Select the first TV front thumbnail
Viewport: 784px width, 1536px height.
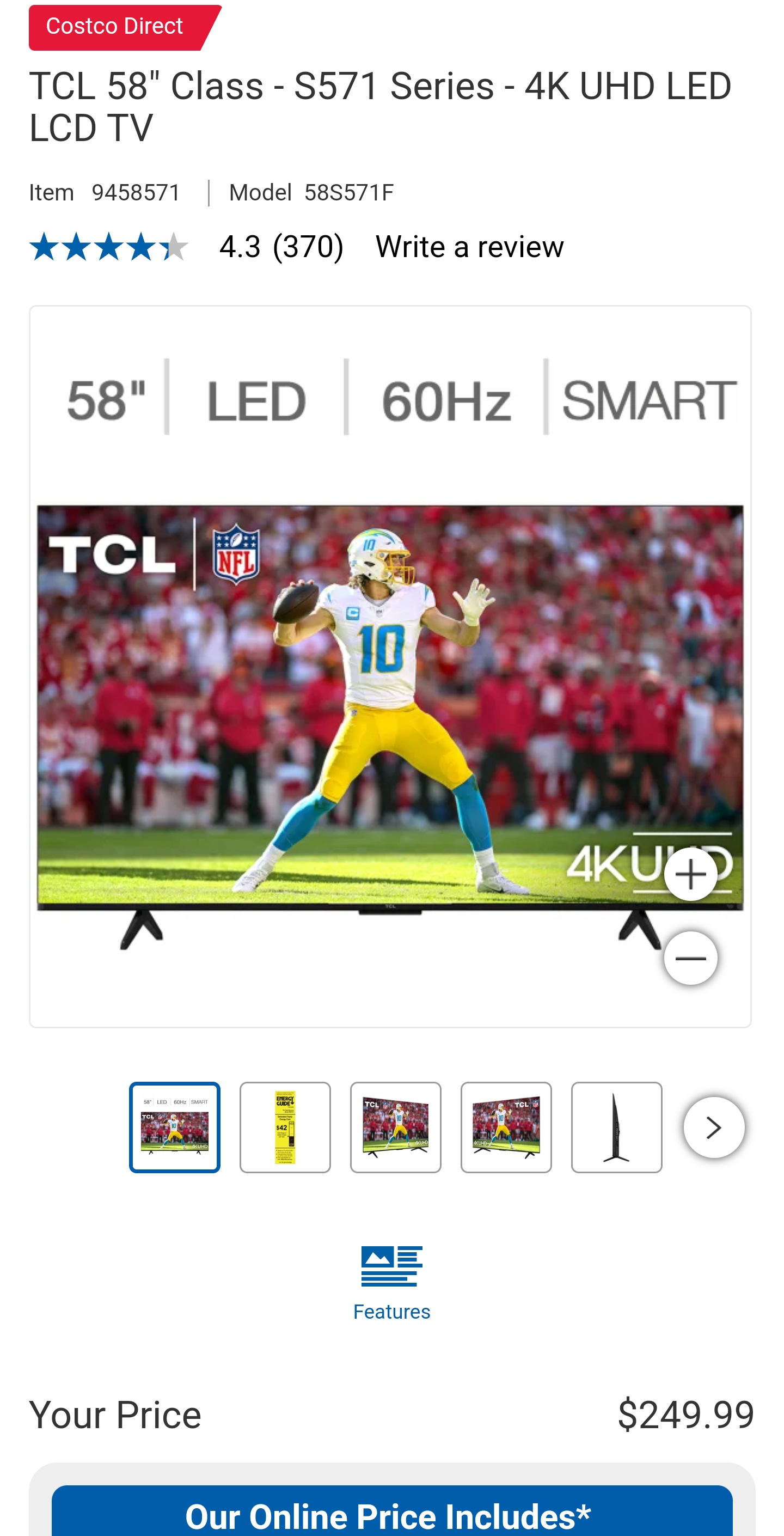[x=175, y=1127]
